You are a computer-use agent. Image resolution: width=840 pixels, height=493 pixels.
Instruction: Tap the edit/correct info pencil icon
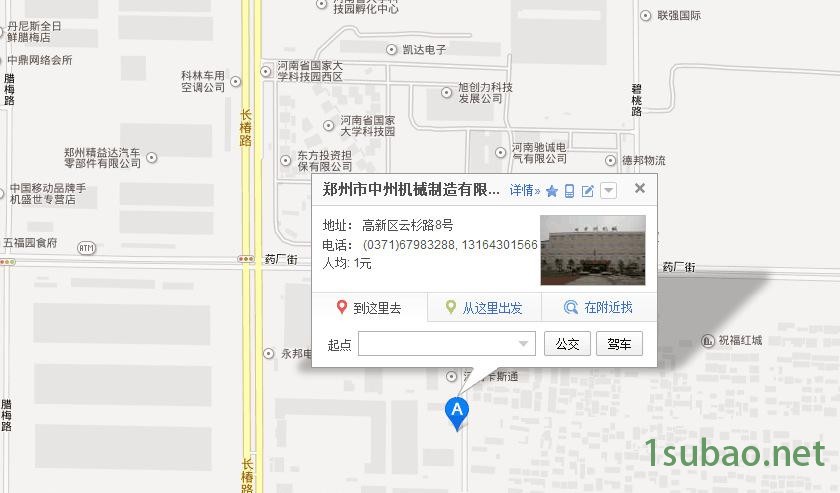pos(588,191)
